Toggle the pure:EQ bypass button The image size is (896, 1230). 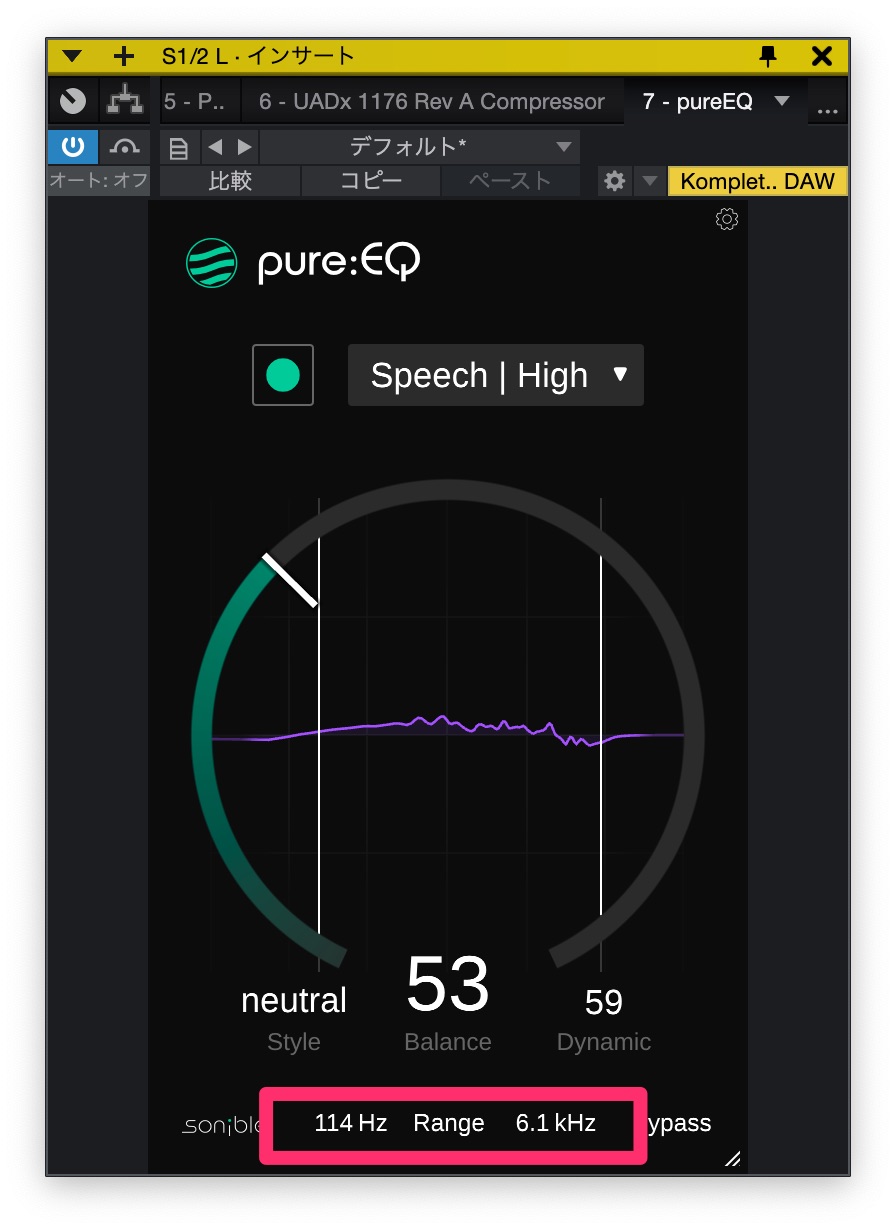coord(680,1123)
